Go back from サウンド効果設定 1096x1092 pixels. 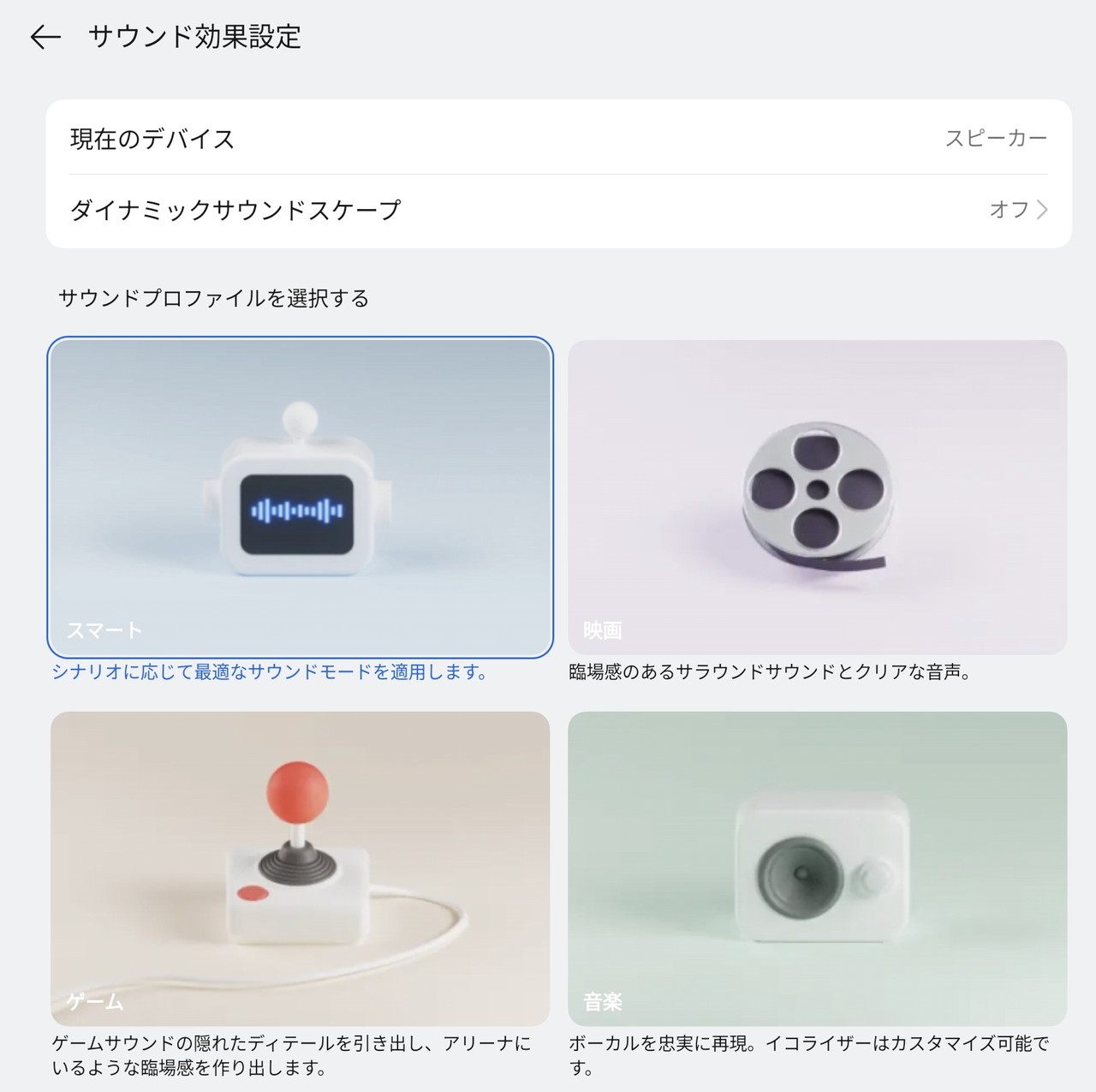[x=45, y=37]
